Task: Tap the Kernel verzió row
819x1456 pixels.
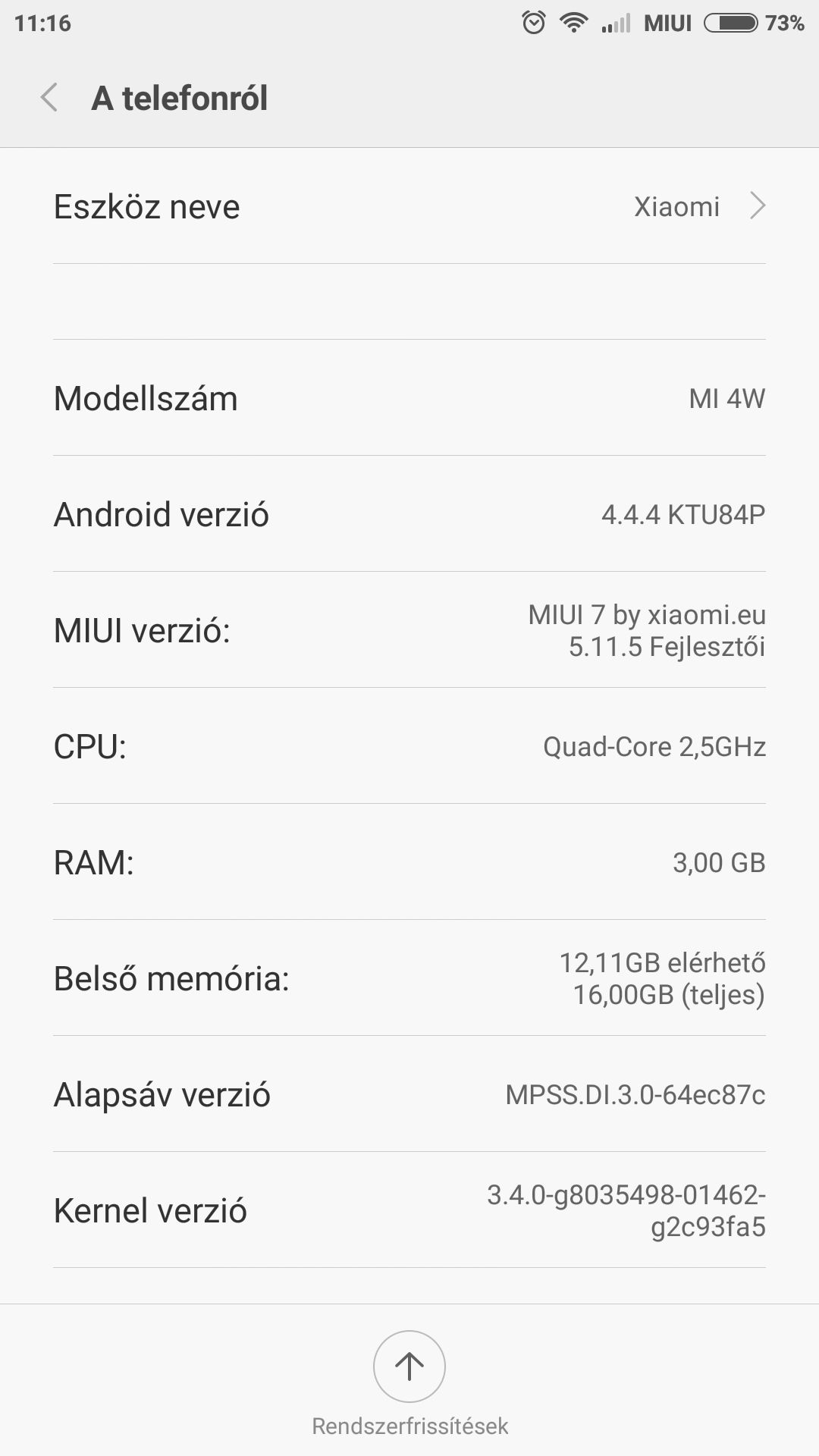Action: click(x=409, y=1210)
